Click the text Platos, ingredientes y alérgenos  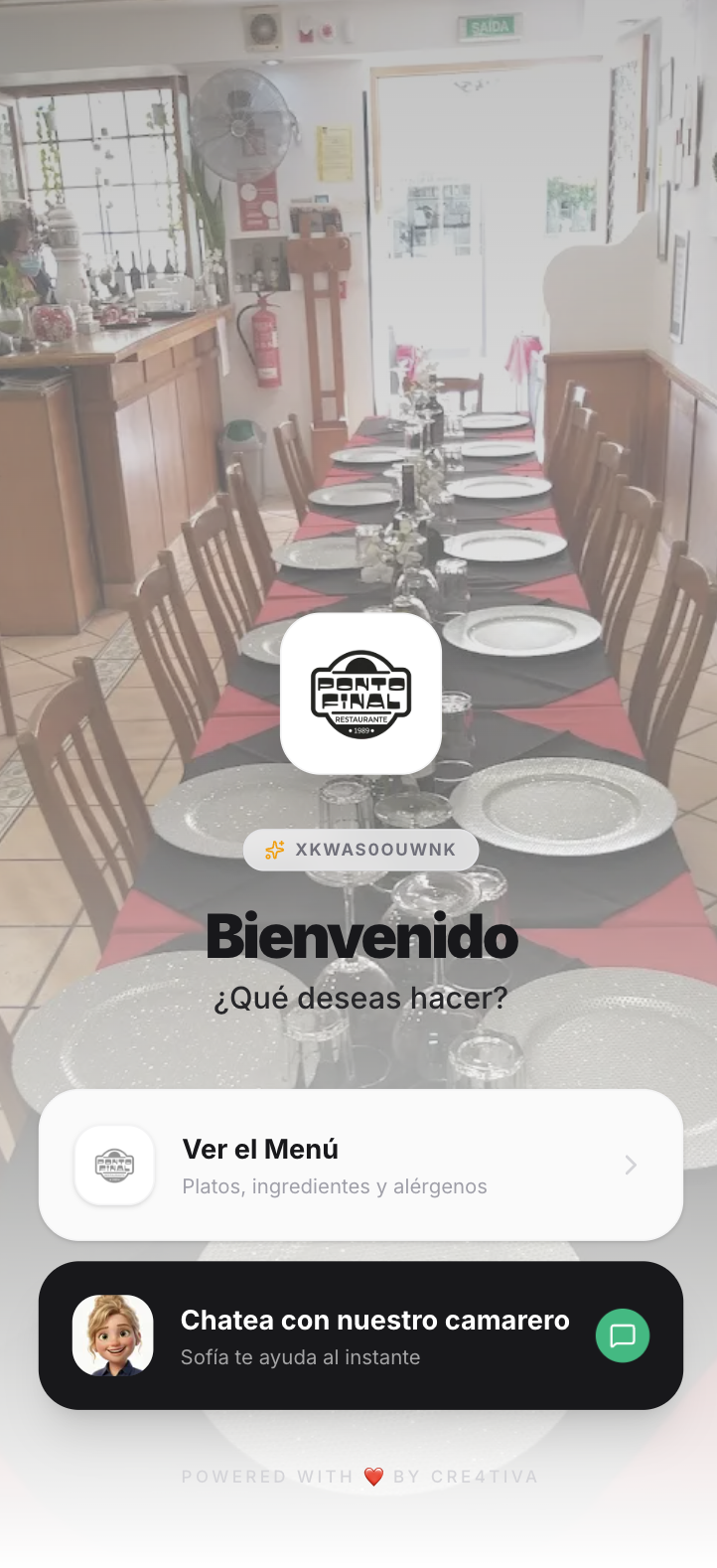coord(335,1186)
